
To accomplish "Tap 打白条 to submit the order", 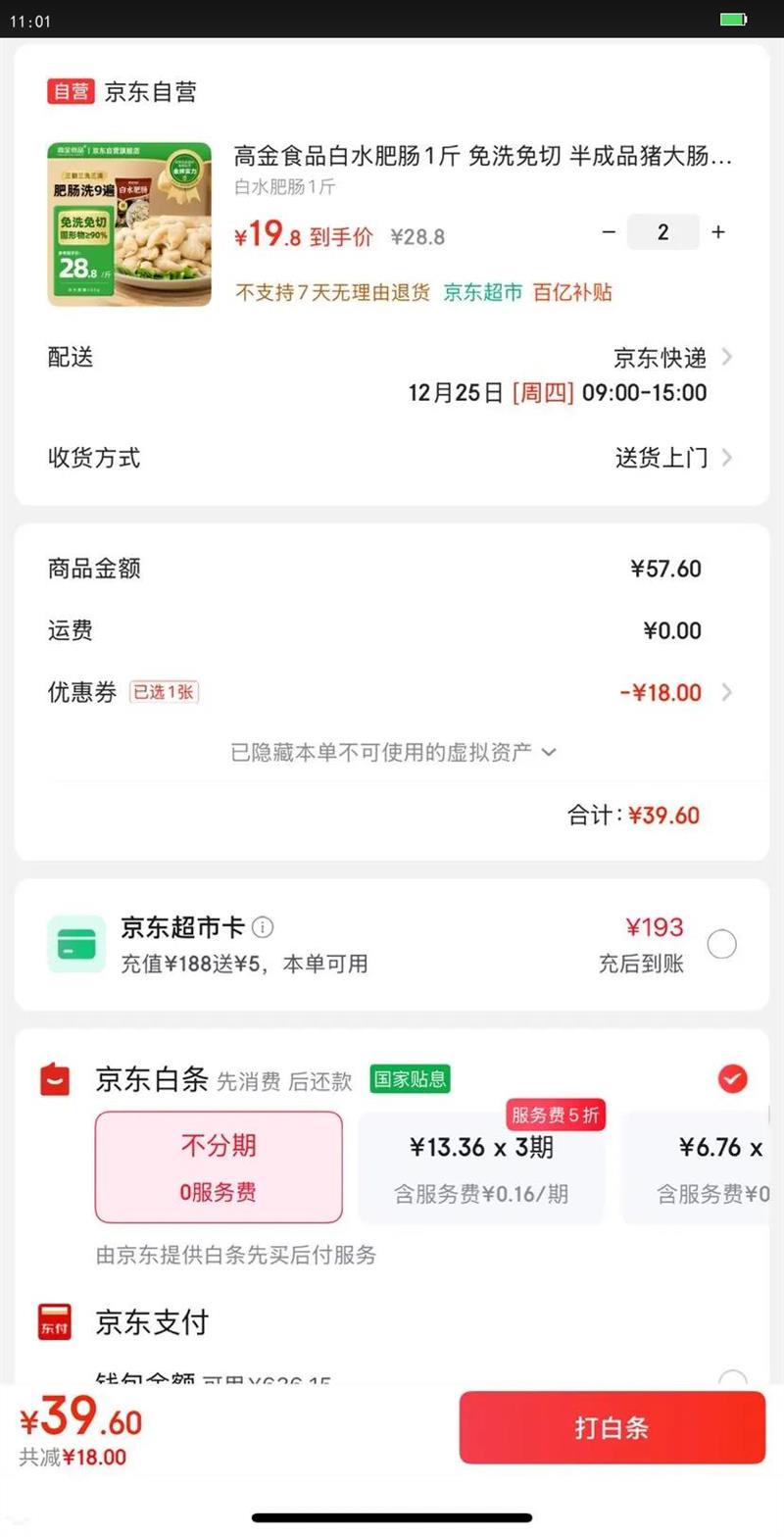I will [x=612, y=1427].
